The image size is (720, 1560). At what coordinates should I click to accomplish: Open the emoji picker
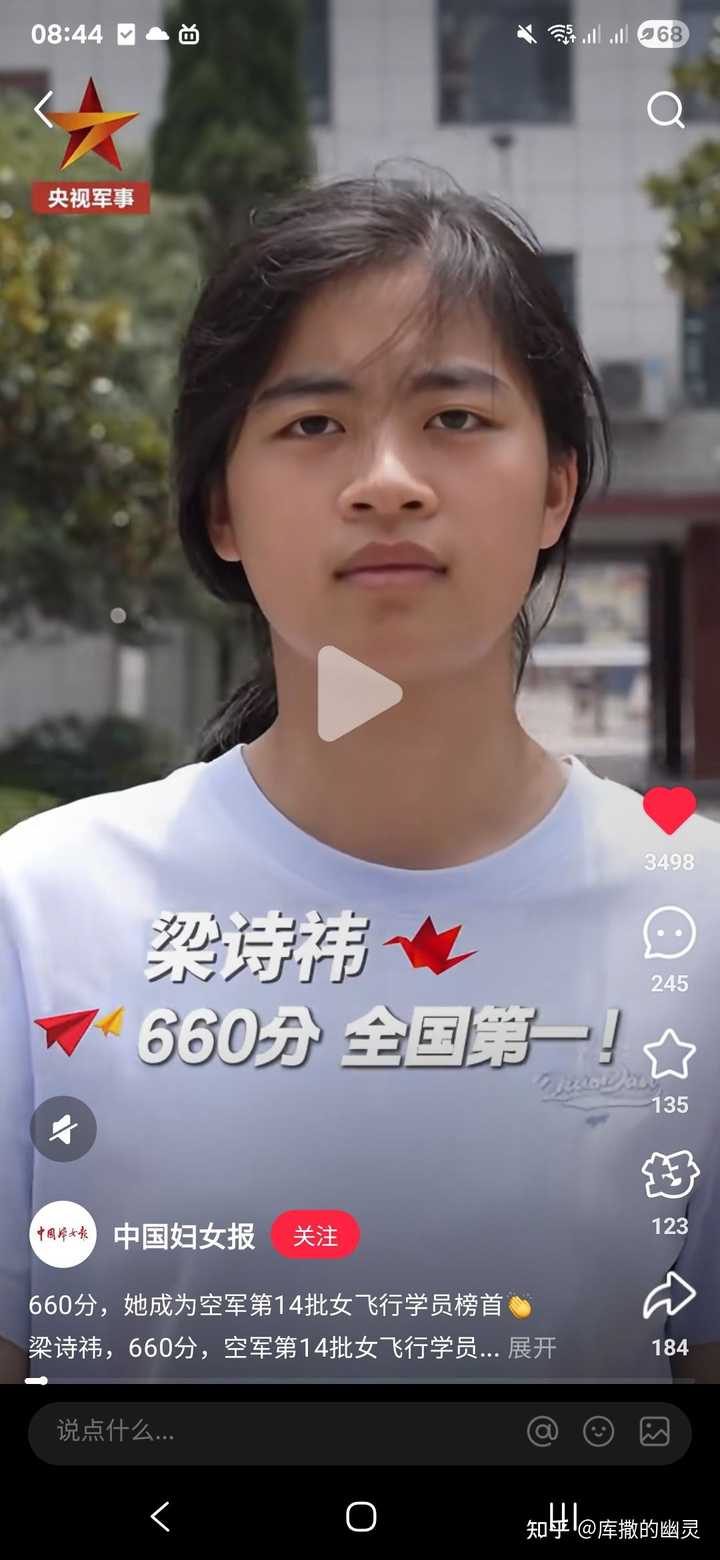pyautogui.click(x=598, y=1432)
